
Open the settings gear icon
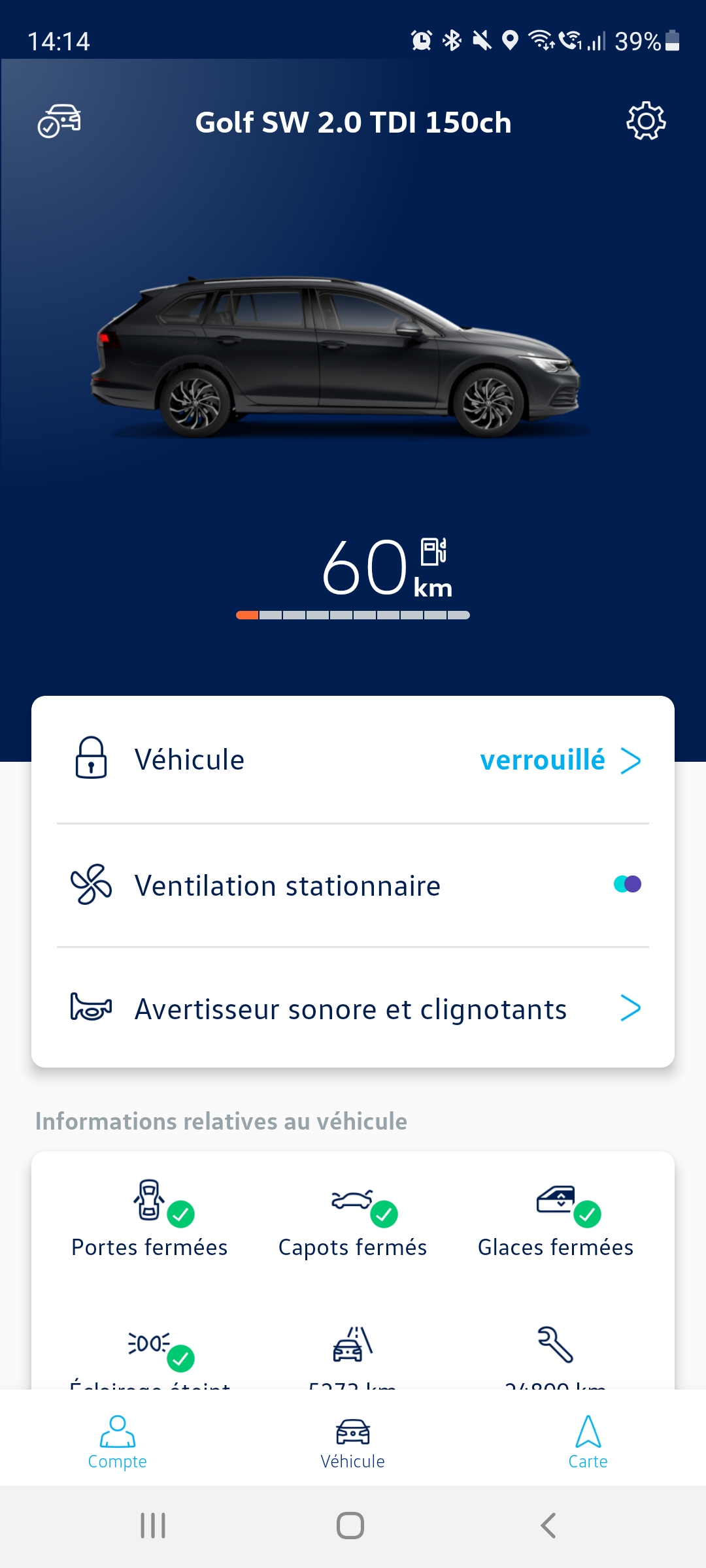pos(646,121)
